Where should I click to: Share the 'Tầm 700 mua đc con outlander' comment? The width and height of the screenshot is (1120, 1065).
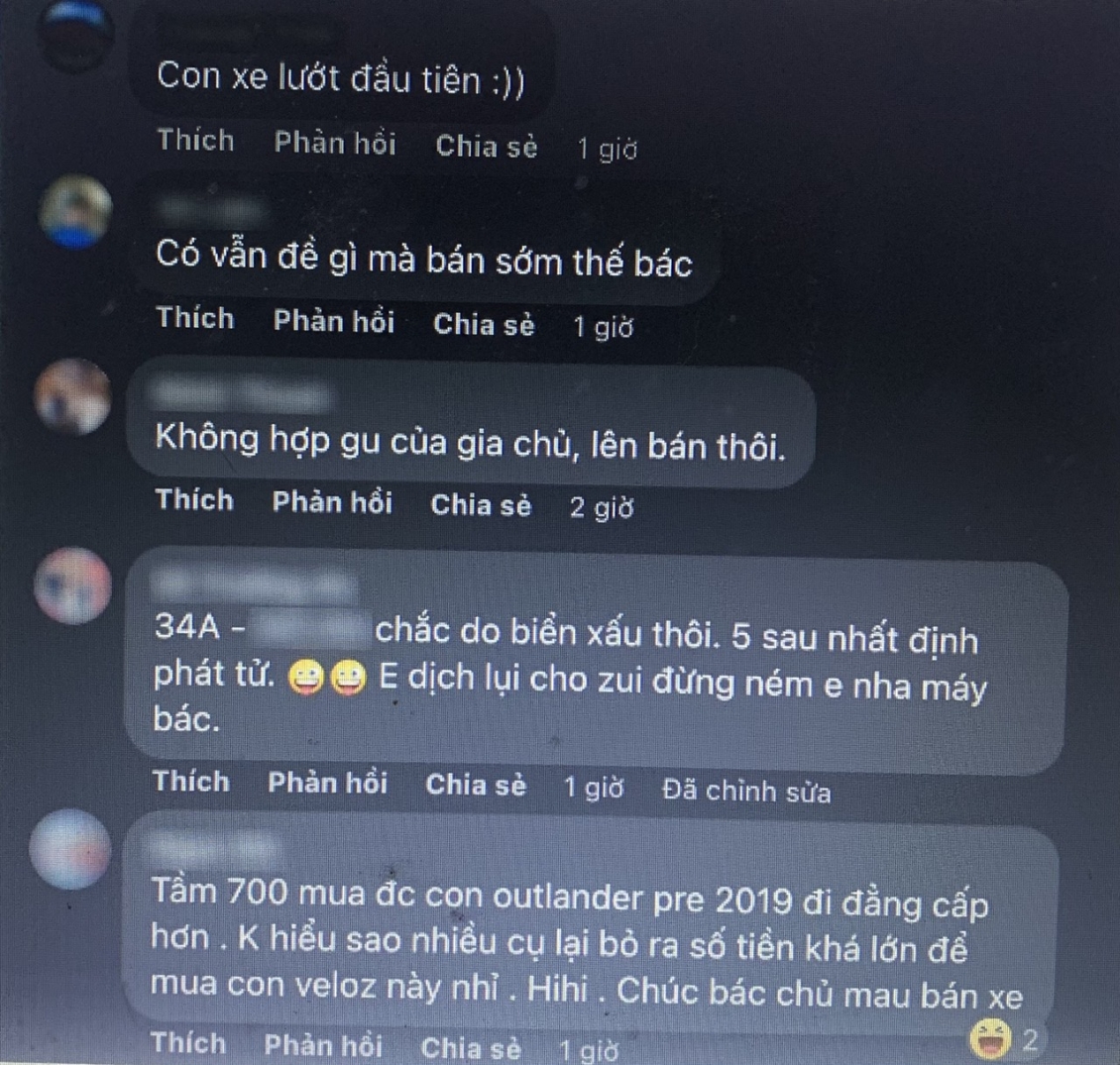click(471, 1047)
